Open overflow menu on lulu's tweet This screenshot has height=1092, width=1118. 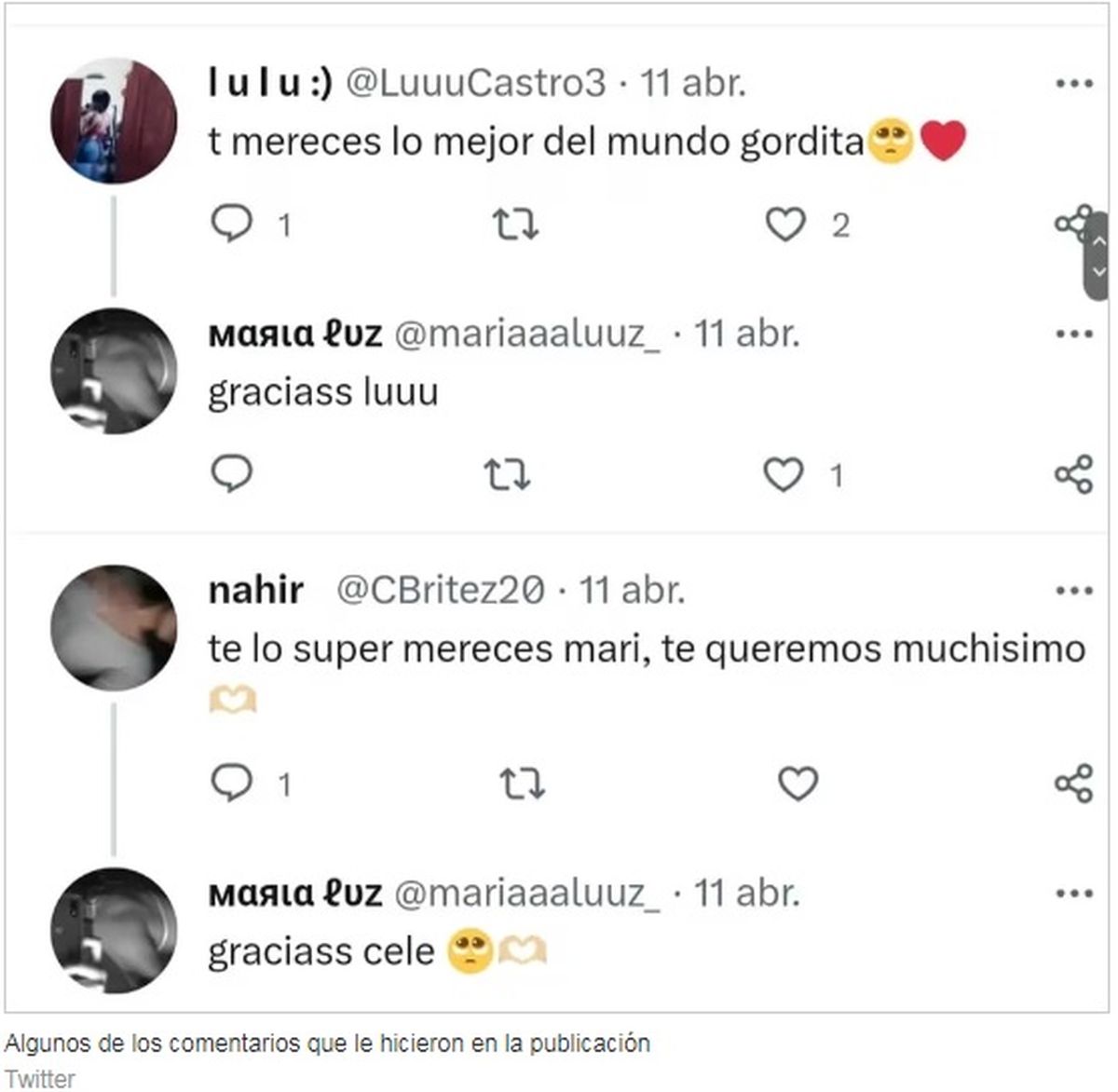click(1073, 84)
